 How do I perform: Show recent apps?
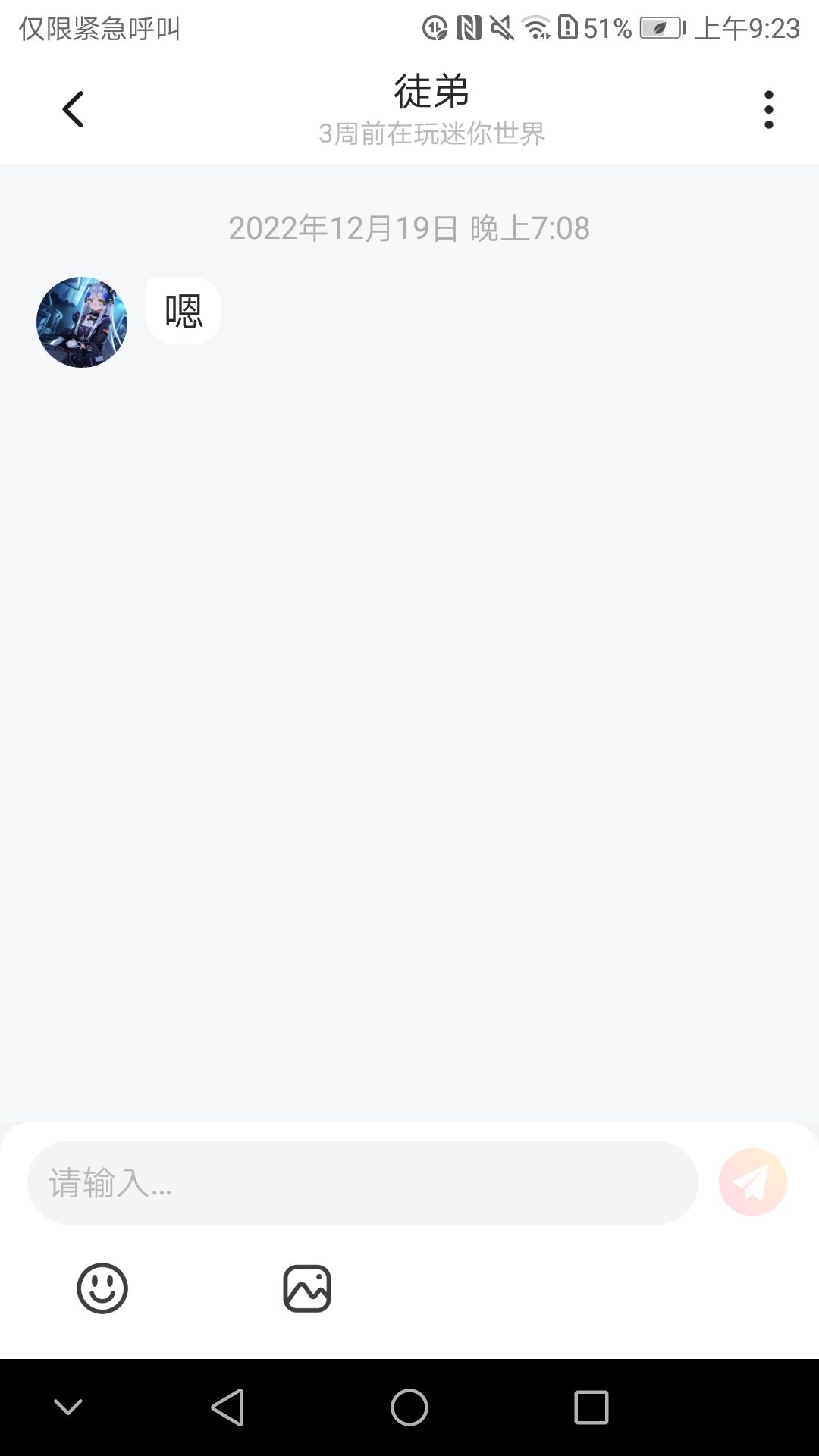pos(591,1407)
